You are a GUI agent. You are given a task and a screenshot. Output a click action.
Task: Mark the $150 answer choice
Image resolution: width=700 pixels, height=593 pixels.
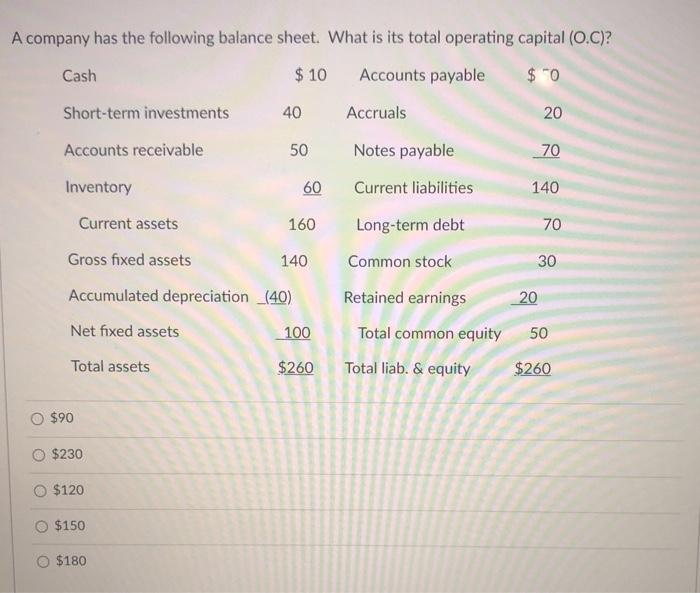(x=41, y=526)
